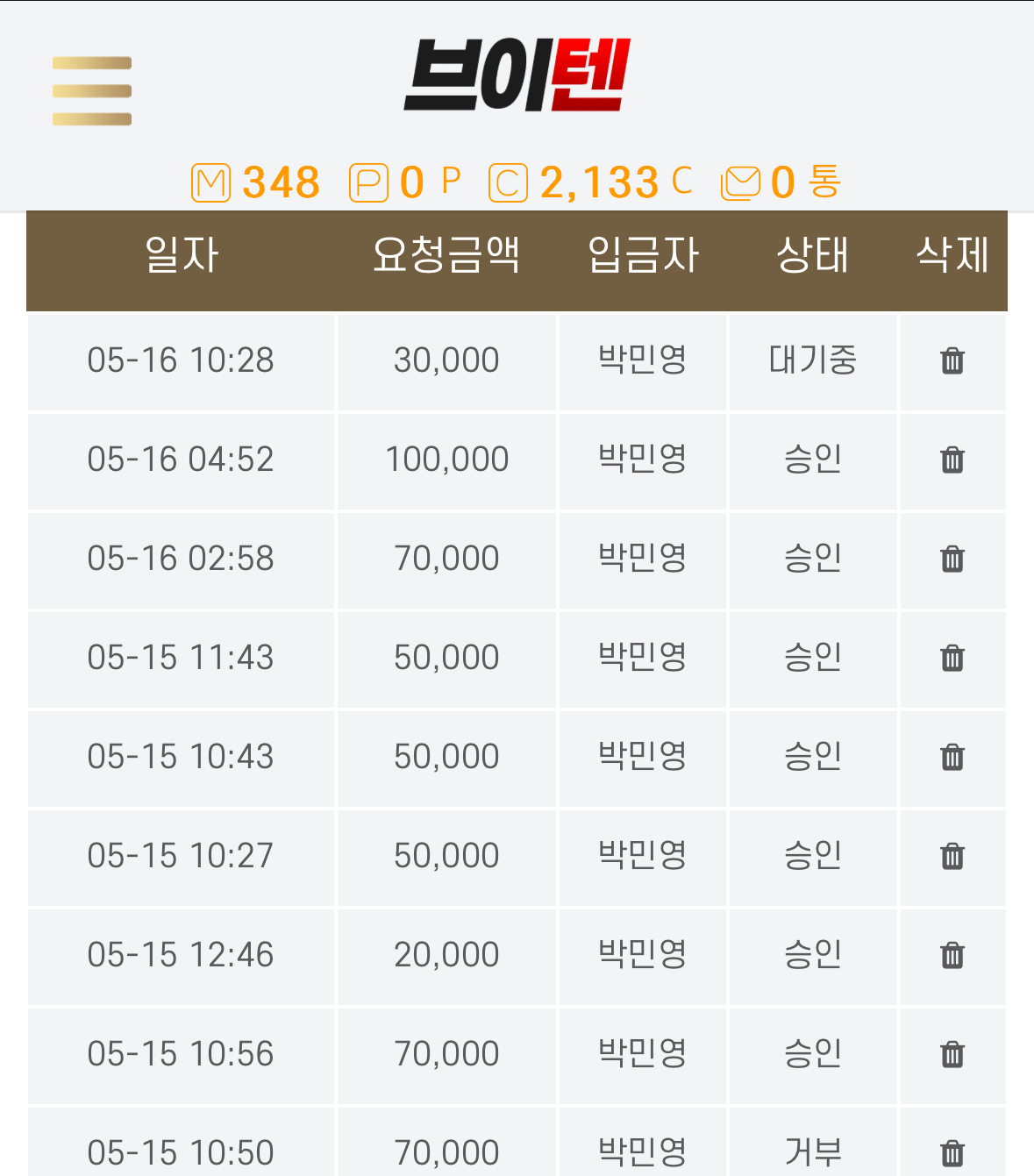This screenshot has width=1034, height=1176.
Task: Delete the 05-15 10:43 record
Action: tap(952, 757)
